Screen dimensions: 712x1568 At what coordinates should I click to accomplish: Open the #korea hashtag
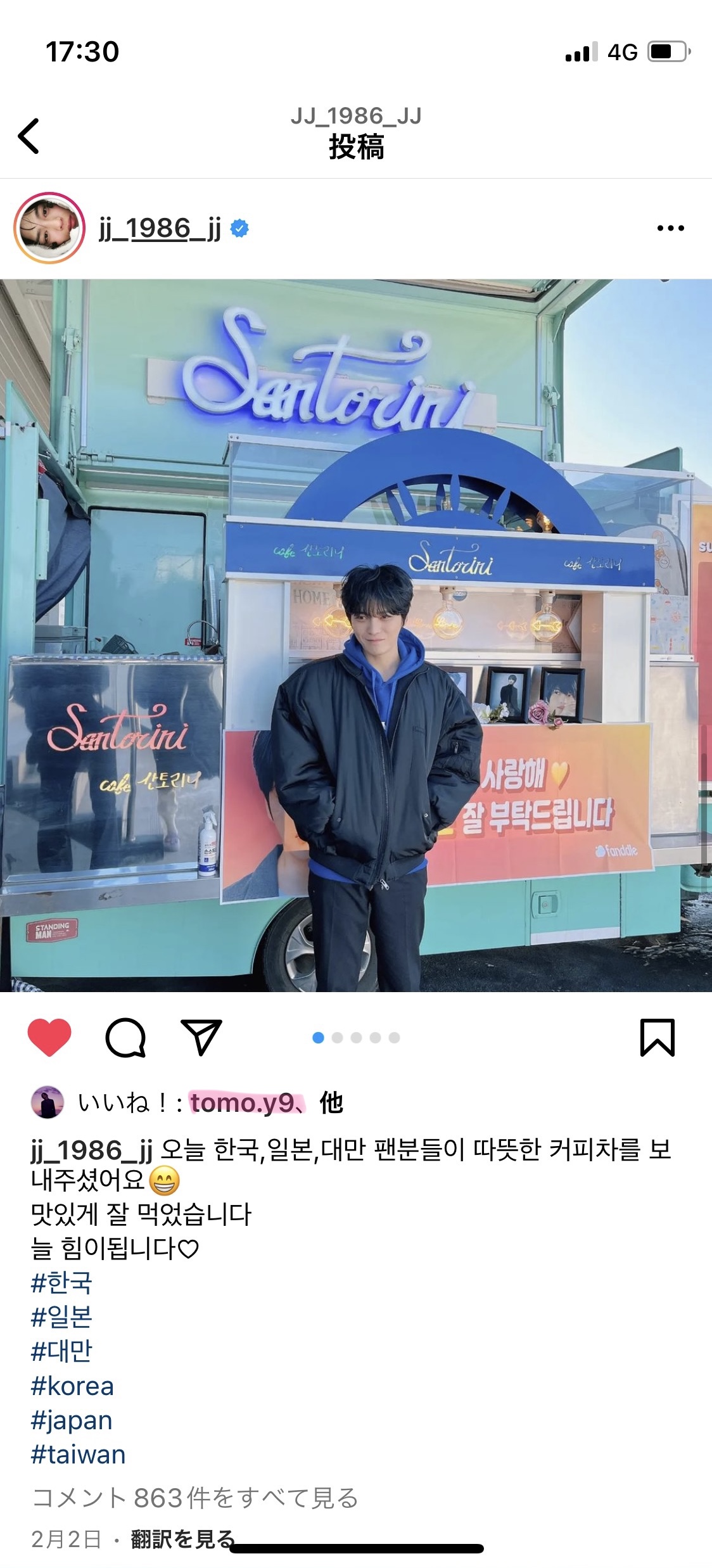(x=72, y=1386)
